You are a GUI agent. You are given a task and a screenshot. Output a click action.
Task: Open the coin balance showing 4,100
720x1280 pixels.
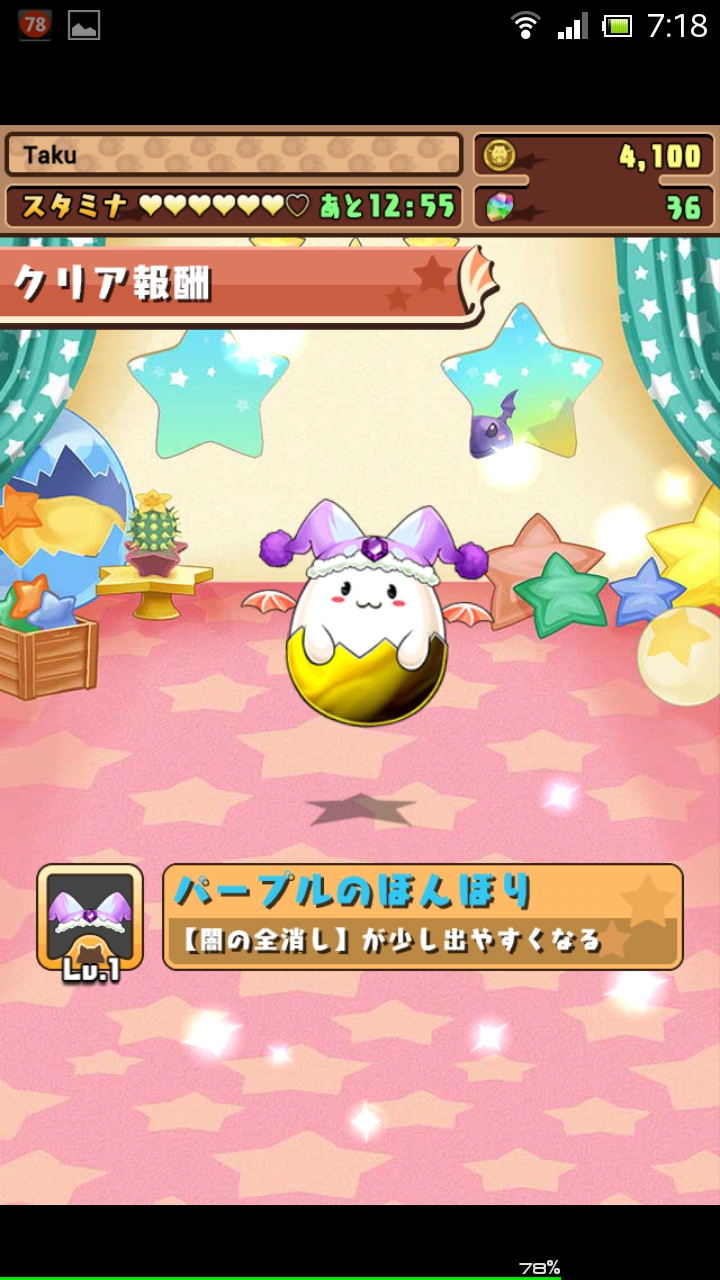[594, 155]
